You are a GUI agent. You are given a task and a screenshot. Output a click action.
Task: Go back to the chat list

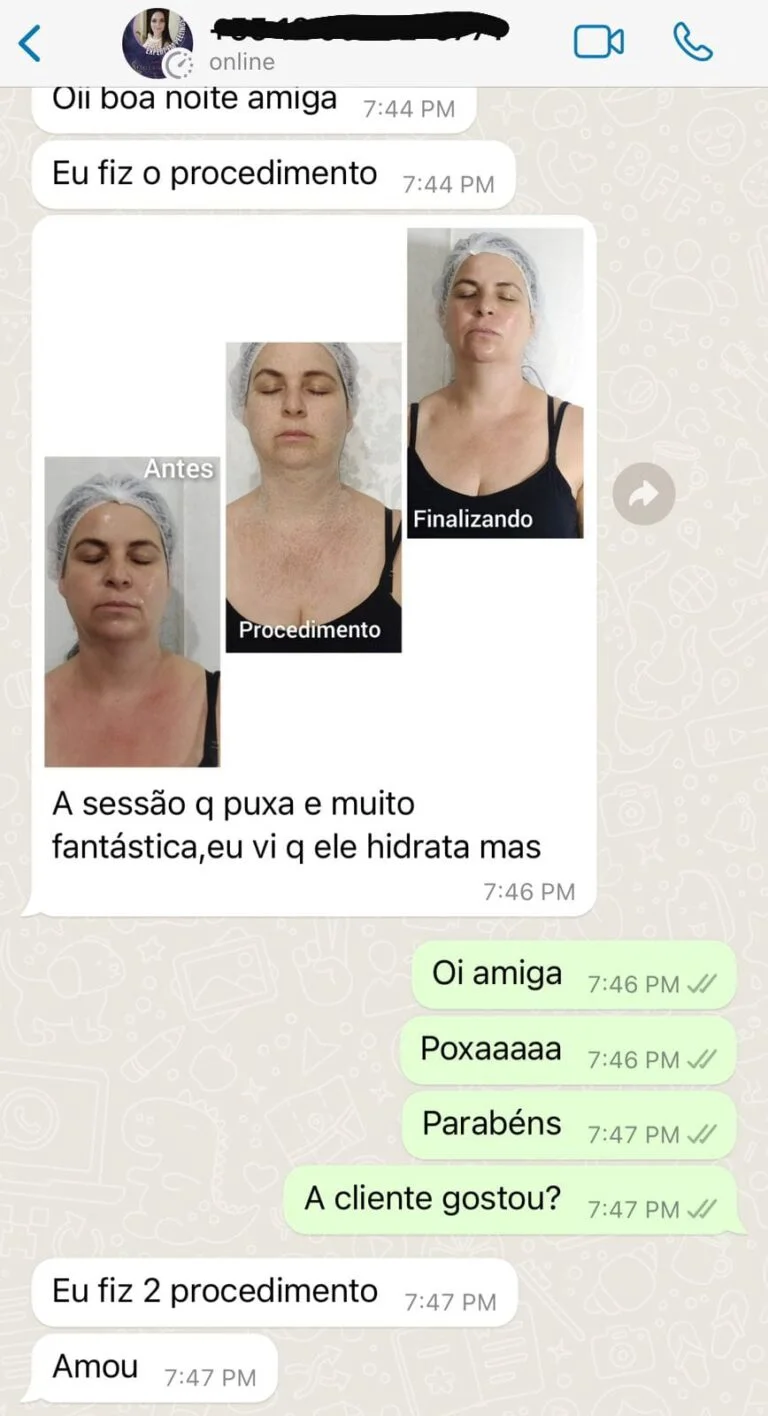32,43
